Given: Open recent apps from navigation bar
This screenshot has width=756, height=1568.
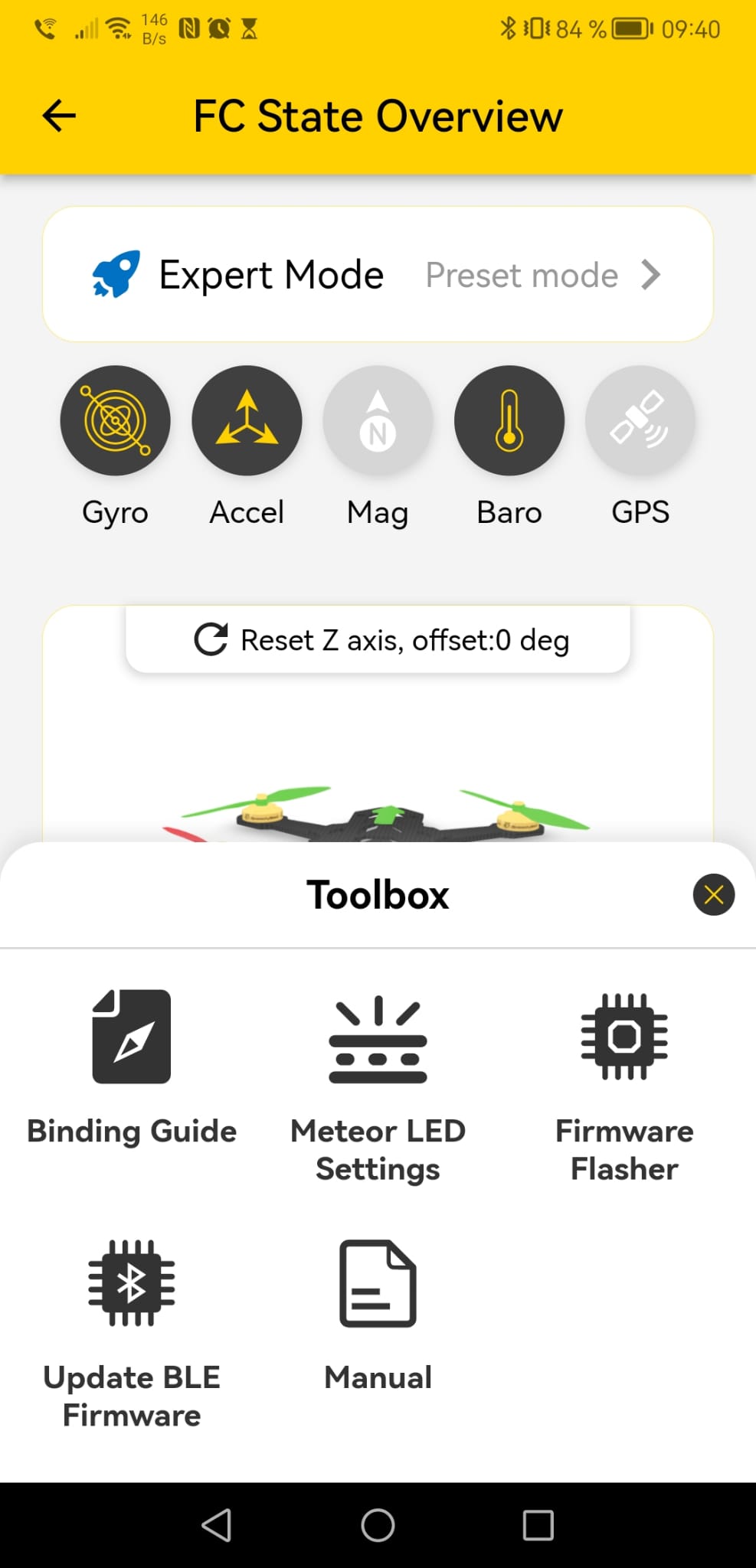Looking at the screenshot, I should 538,1525.
